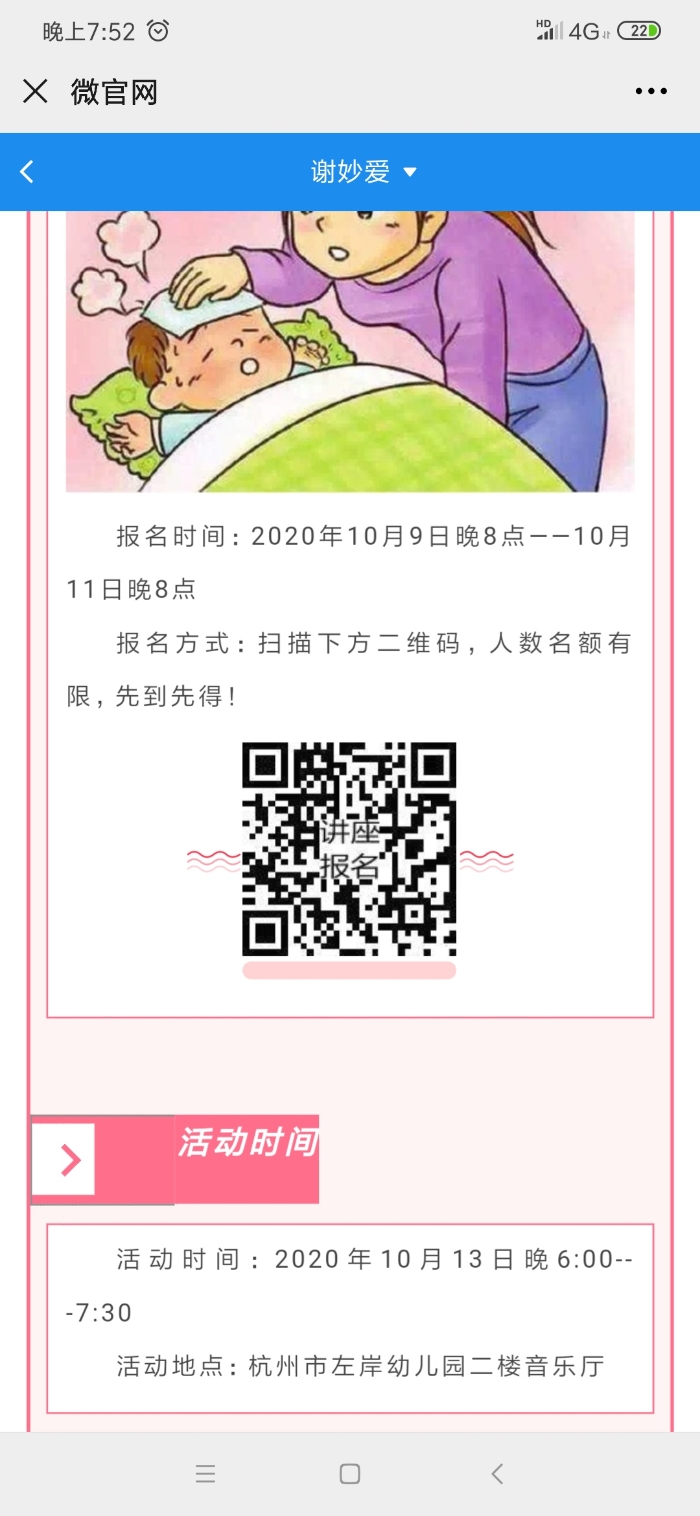The width and height of the screenshot is (700, 1516).
Task: Expand the 谢妙爱 dropdown
Action: click(x=364, y=172)
